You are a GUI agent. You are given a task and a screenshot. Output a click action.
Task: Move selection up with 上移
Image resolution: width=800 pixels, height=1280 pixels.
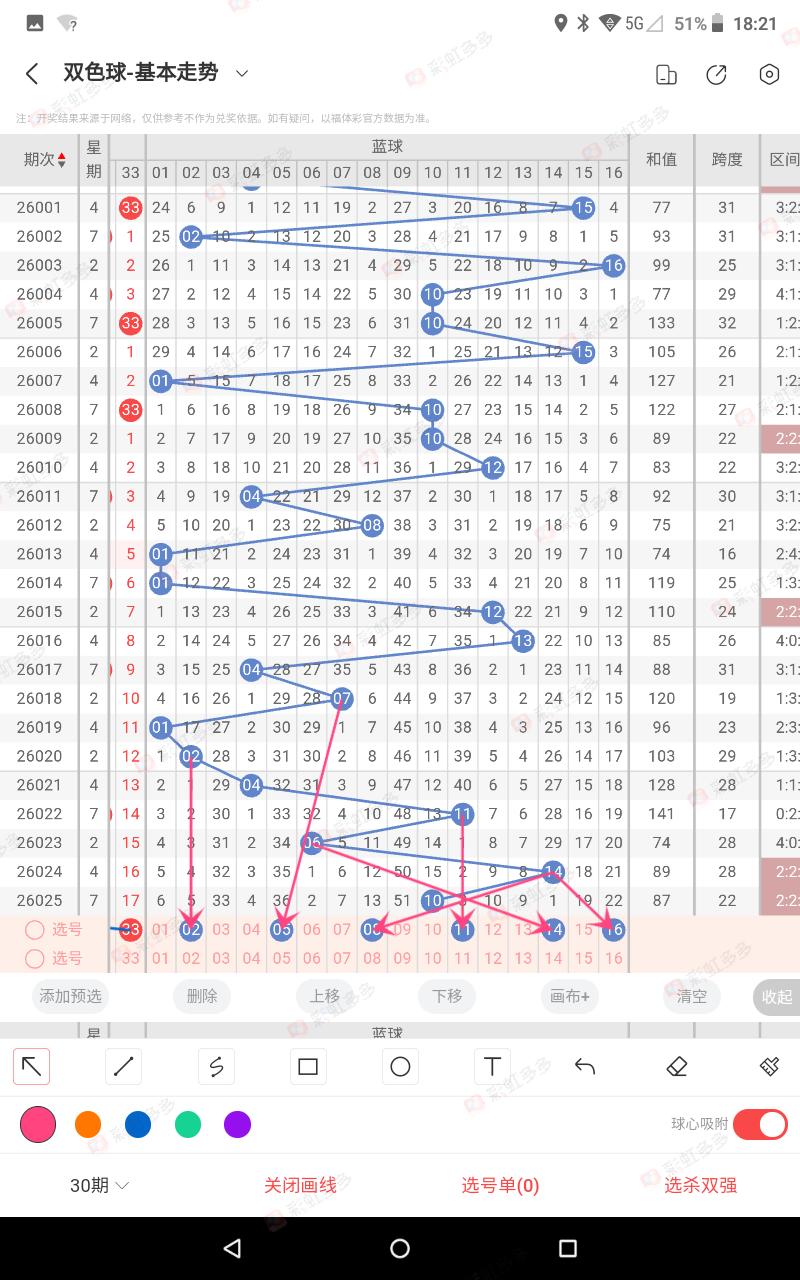click(324, 996)
